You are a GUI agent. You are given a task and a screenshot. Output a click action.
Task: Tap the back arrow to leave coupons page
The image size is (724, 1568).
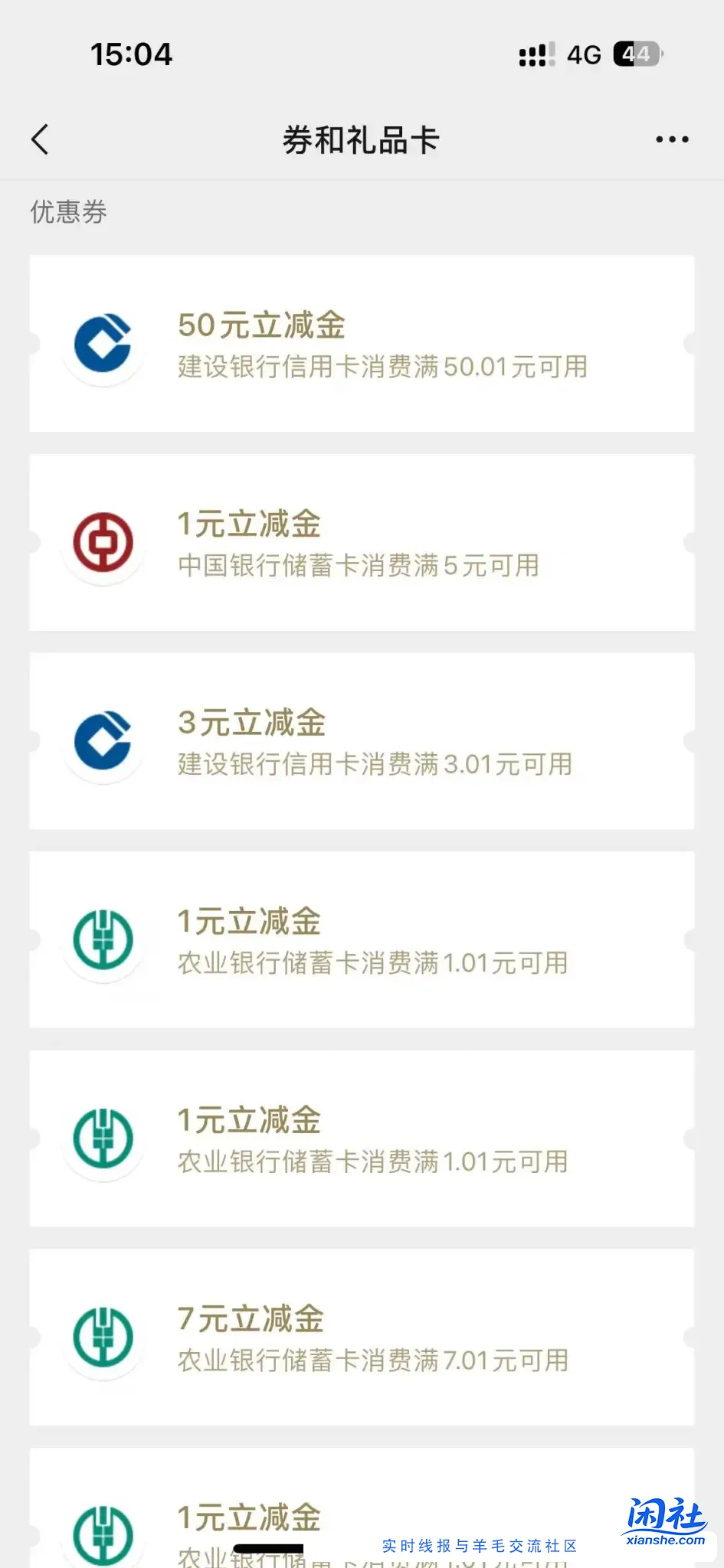pos(40,139)
